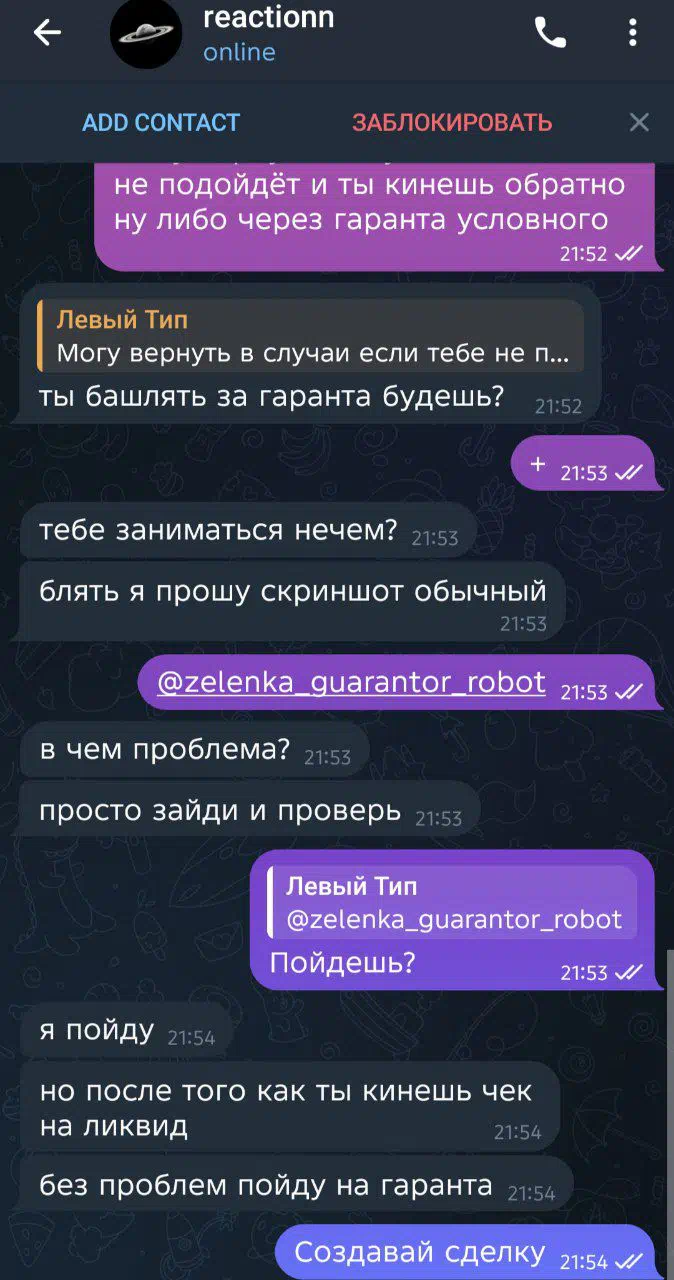The image size is (674, 1280).
Task: Start a voice call with reactionn
Action: coord(550,34)
